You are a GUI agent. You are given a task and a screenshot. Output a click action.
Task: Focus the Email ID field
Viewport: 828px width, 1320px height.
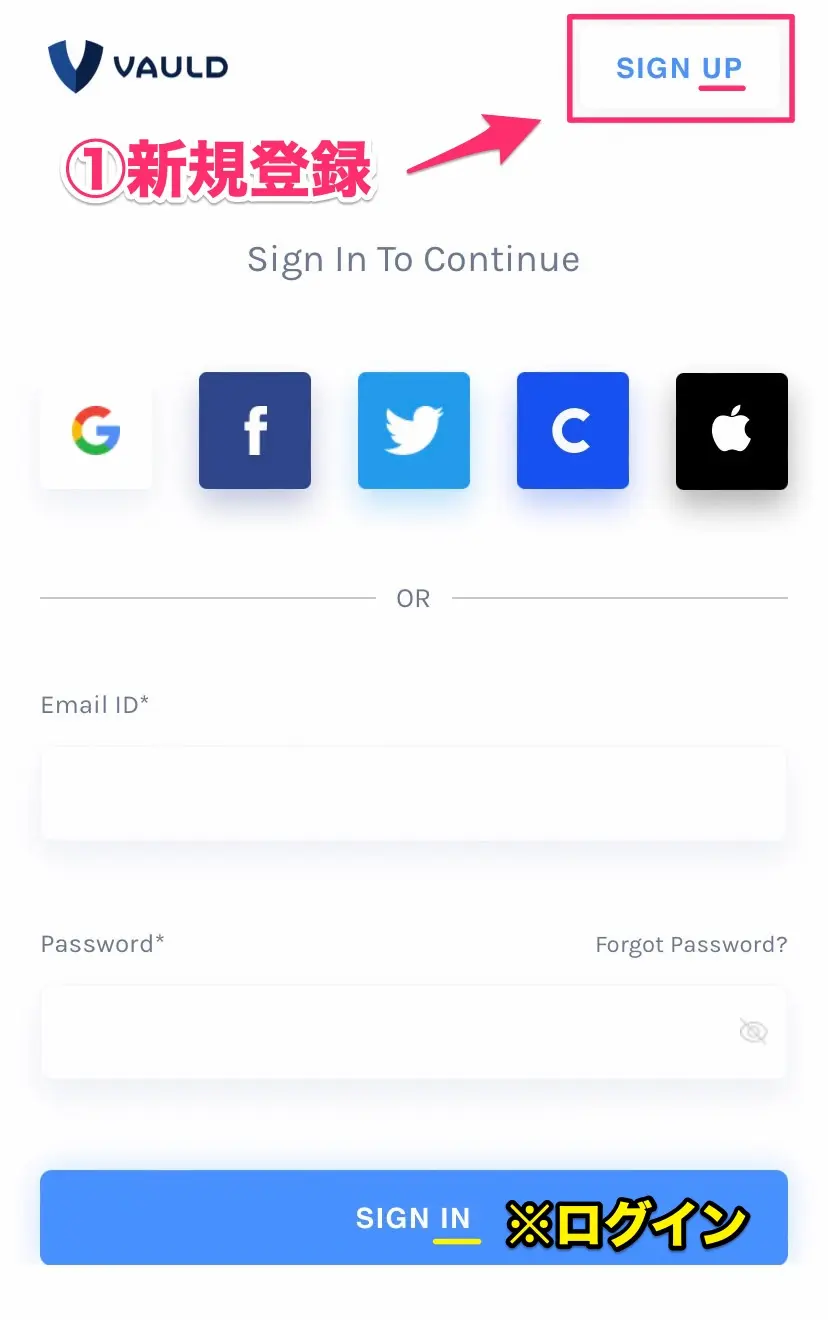pyautogui.click(x=413, y=793)
